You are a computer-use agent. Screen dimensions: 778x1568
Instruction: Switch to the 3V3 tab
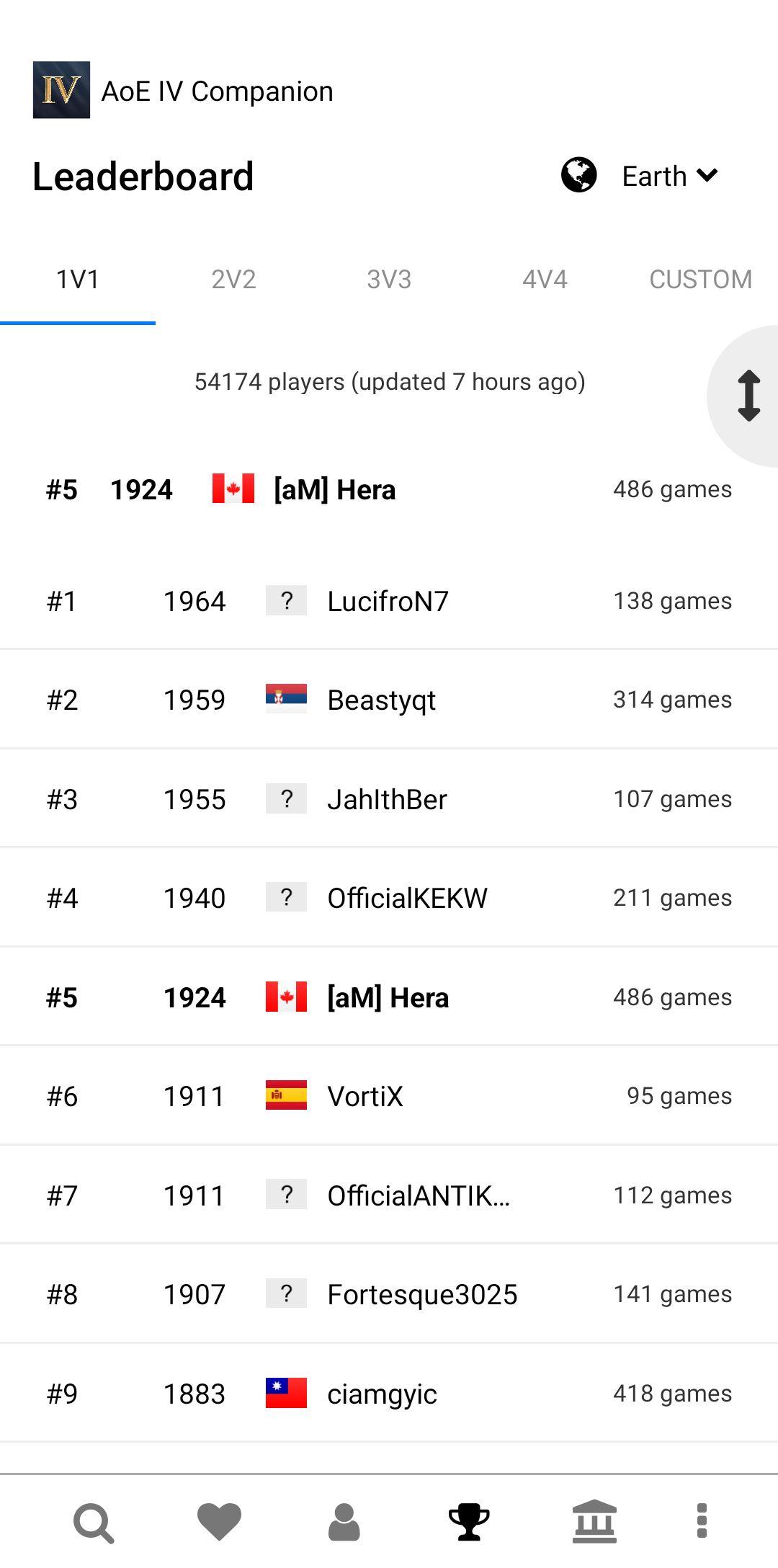click(389, 279)
